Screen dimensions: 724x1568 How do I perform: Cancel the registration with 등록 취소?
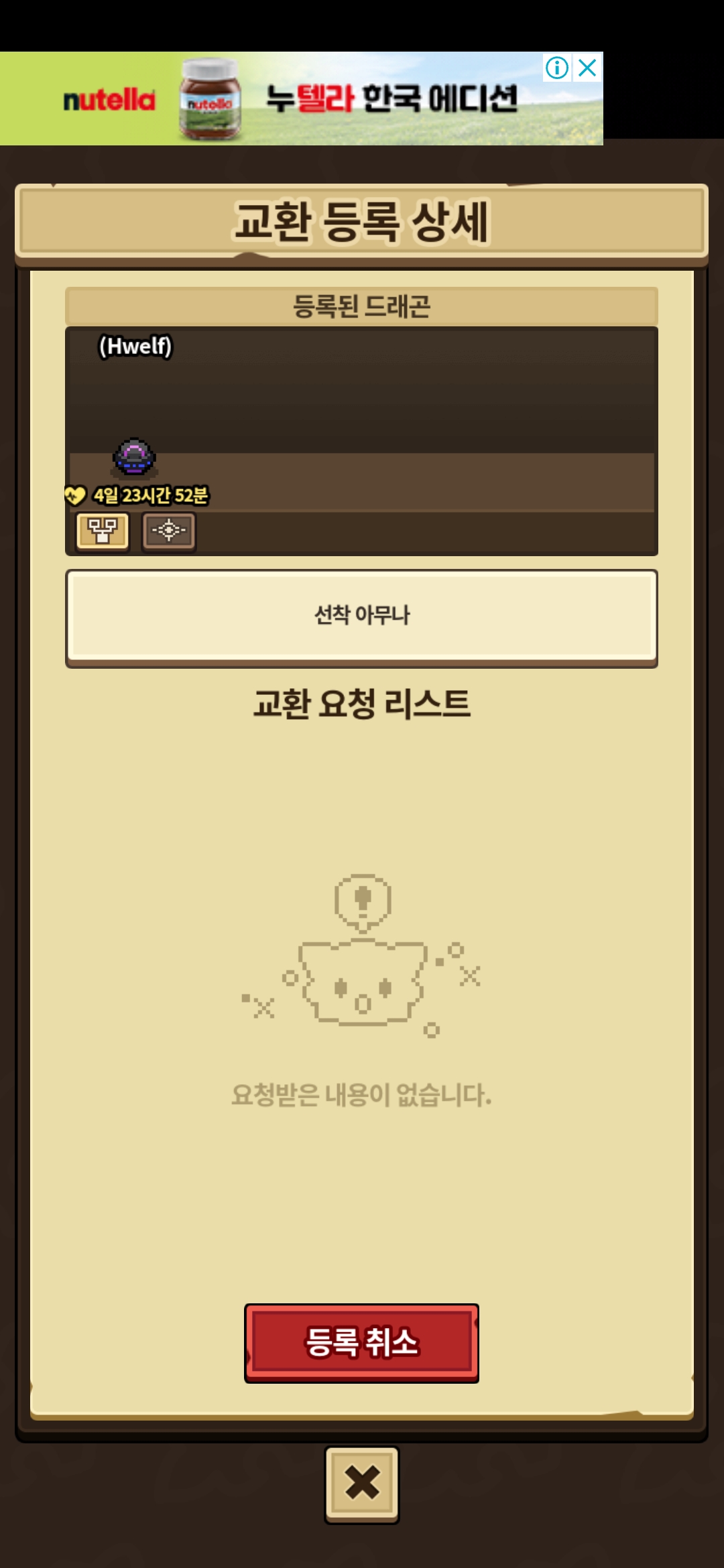pyautogui.click(x=361, y=1342)
